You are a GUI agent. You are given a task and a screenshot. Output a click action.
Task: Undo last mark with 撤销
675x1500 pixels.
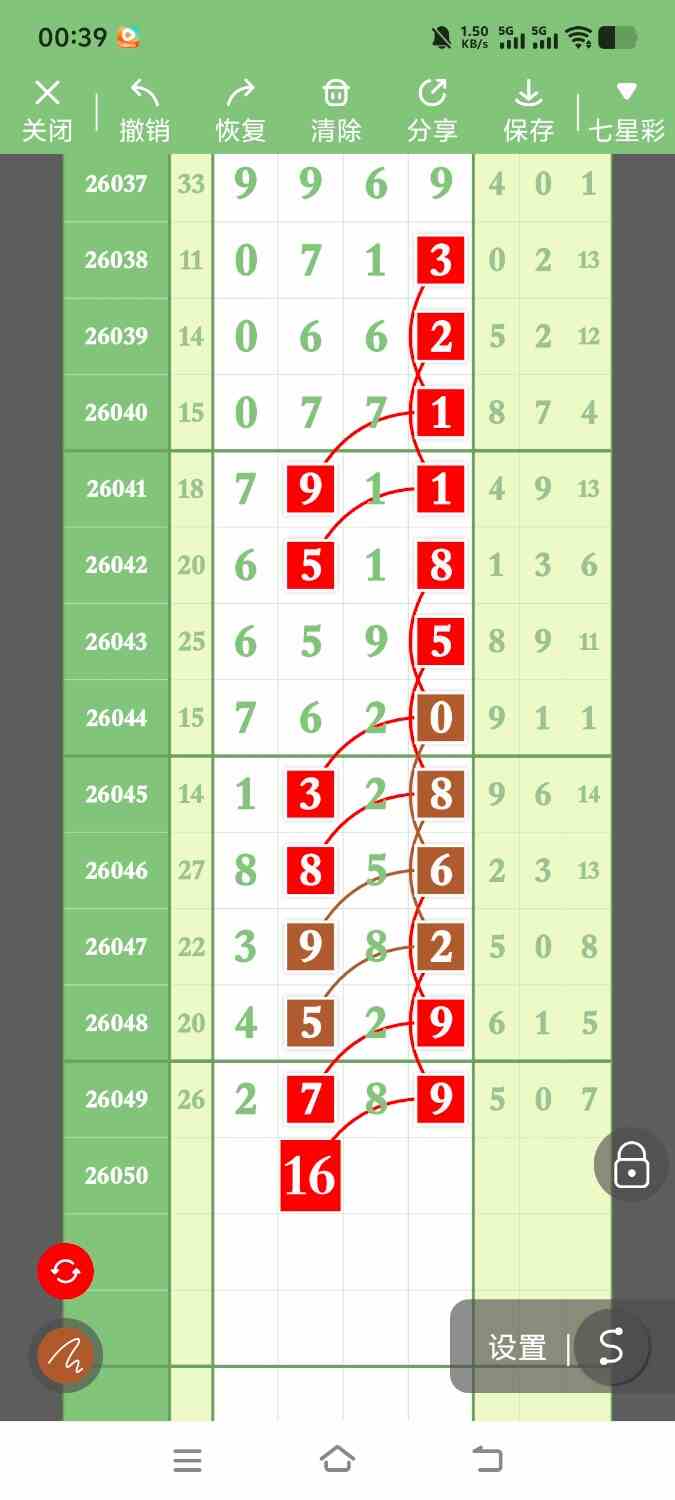coord(145,111)
